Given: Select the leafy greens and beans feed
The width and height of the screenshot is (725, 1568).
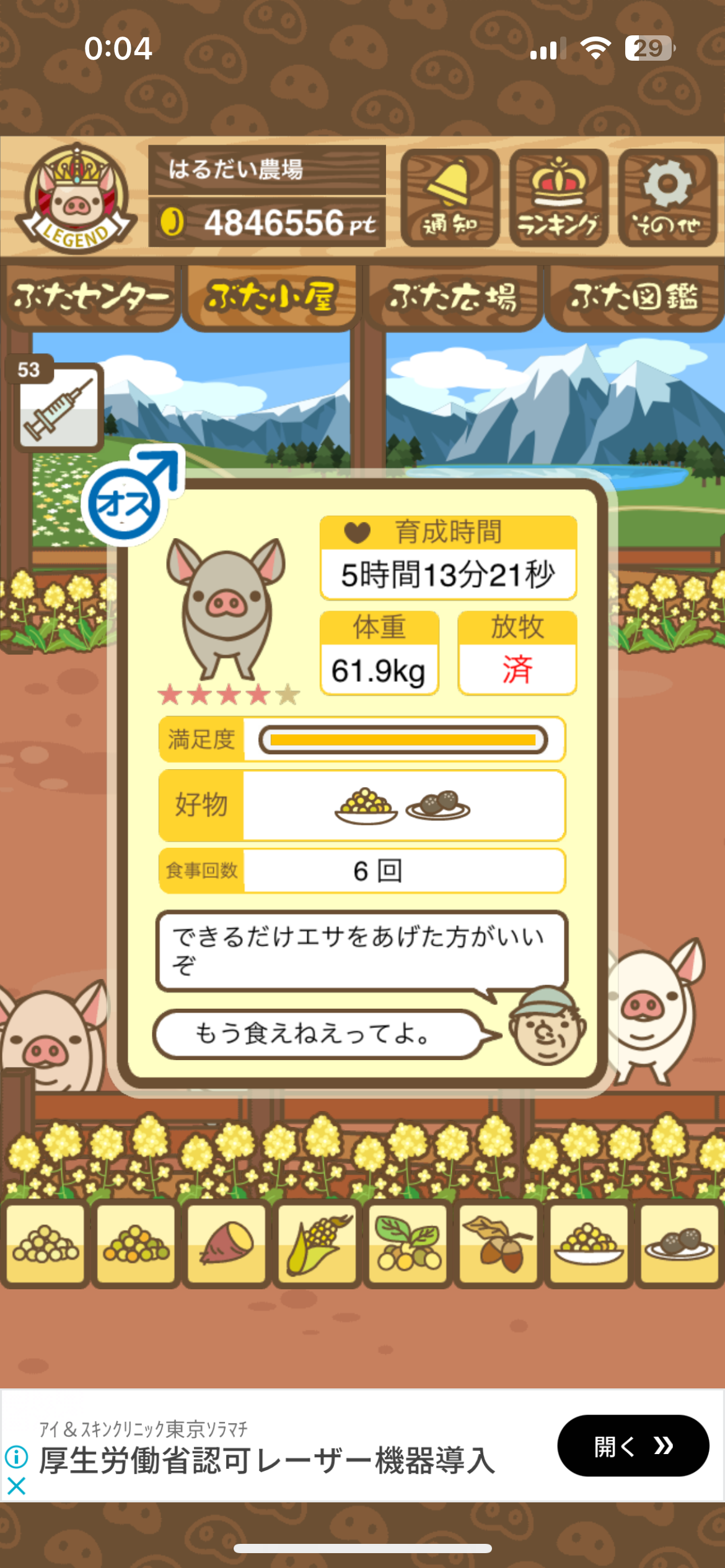Looking at the screenshot, I should (x=408, y=1244).
